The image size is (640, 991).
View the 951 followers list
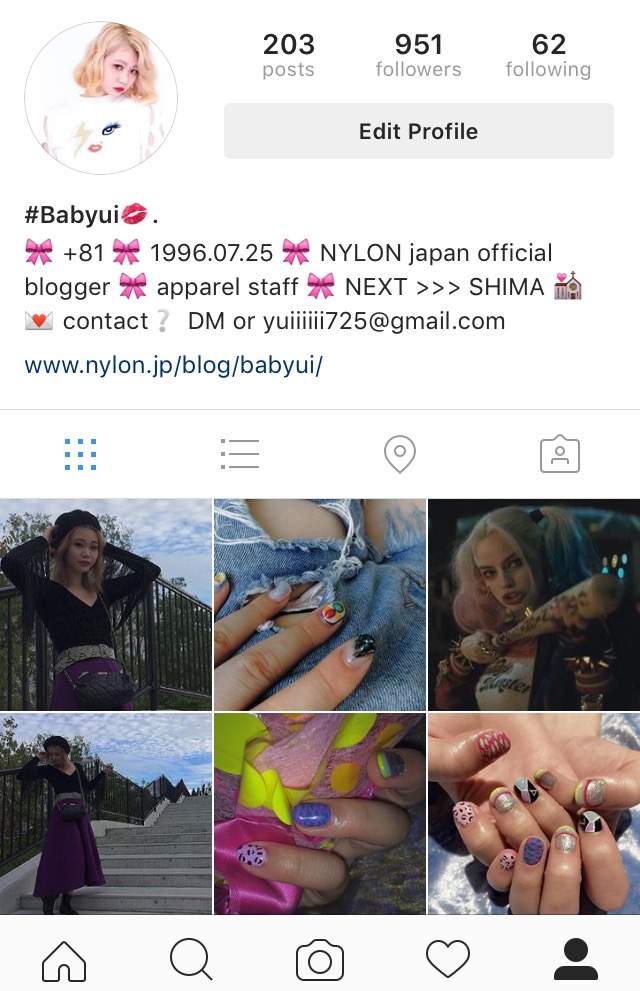(x=418, y=55)
